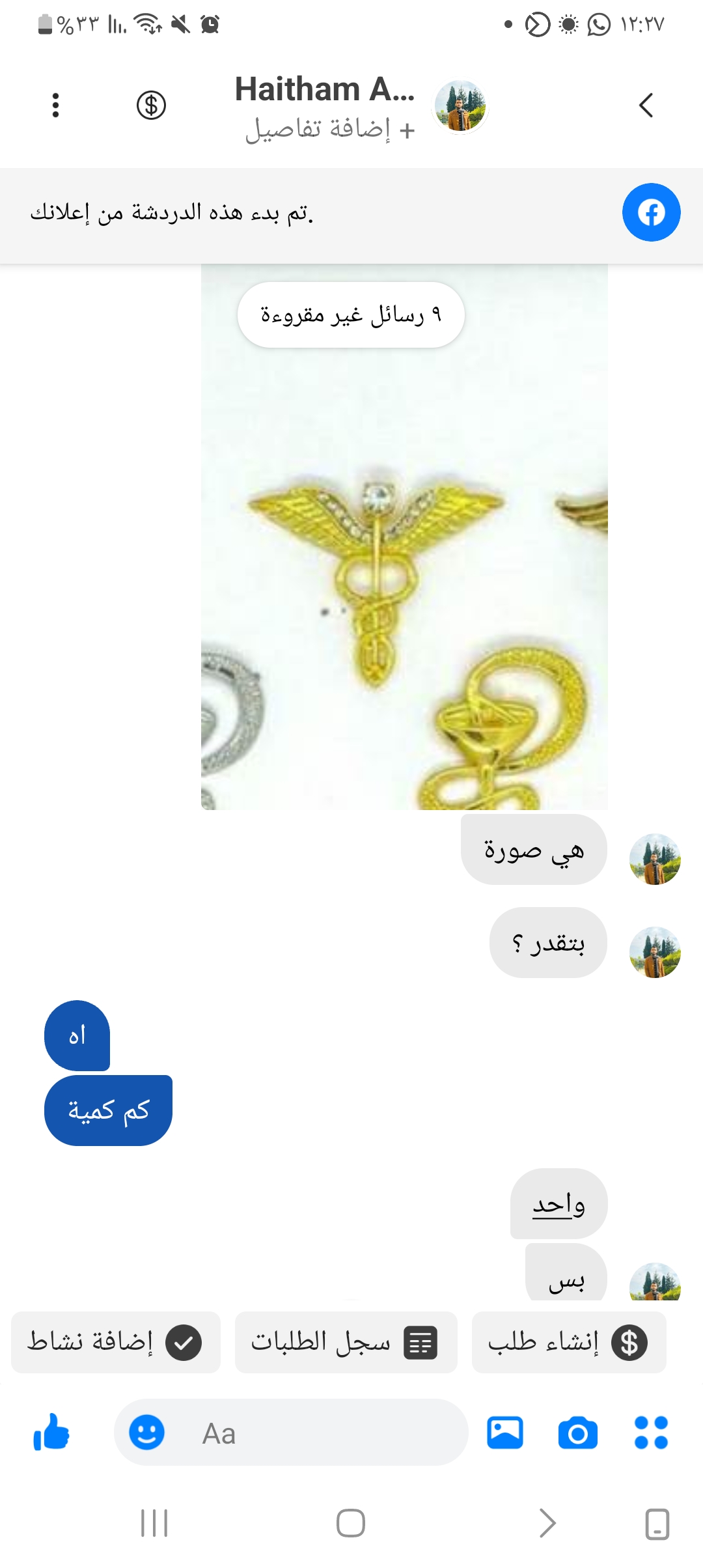The image size is (703, 1568).
Task: Open the camera to take a photo
Action: click(x=577, y=1432)
